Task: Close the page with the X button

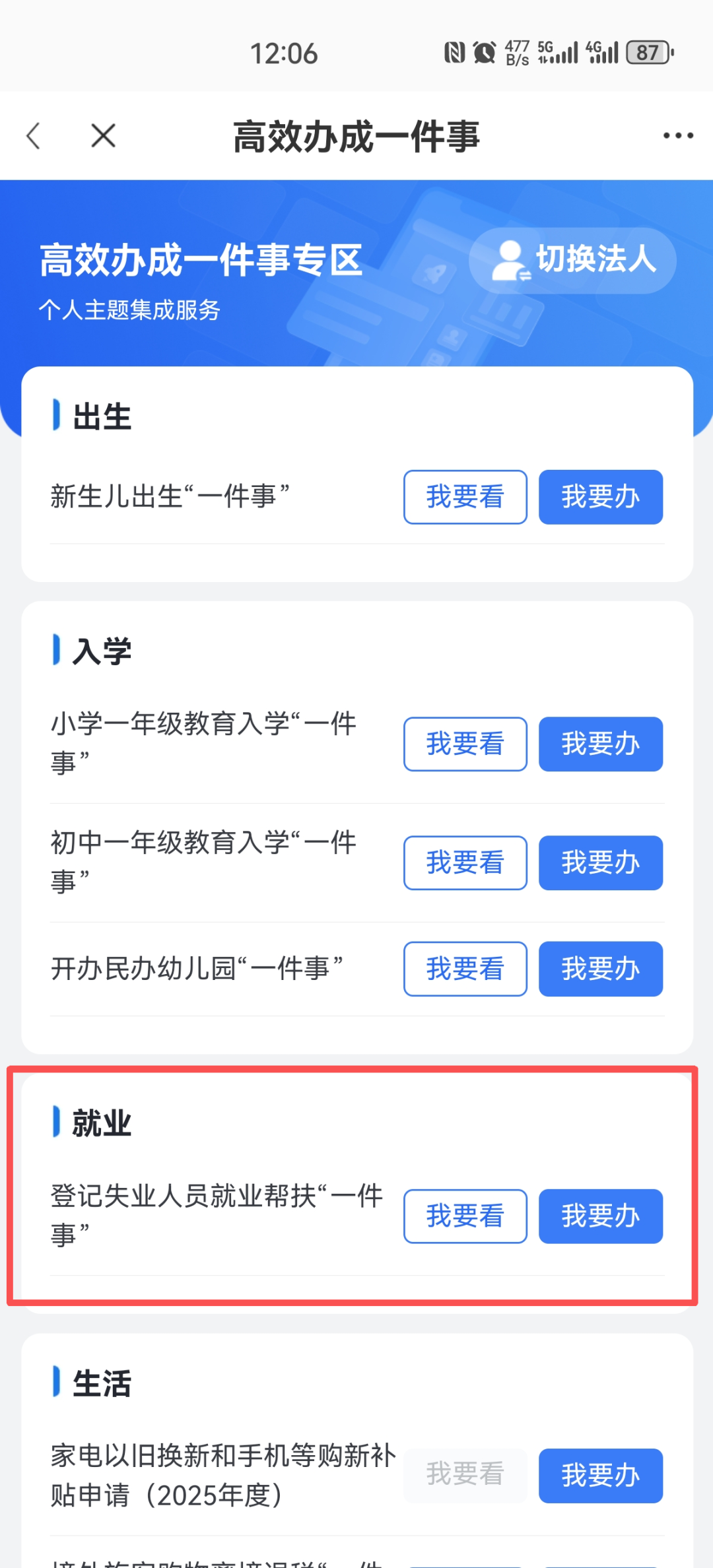Action: [102, 135]
